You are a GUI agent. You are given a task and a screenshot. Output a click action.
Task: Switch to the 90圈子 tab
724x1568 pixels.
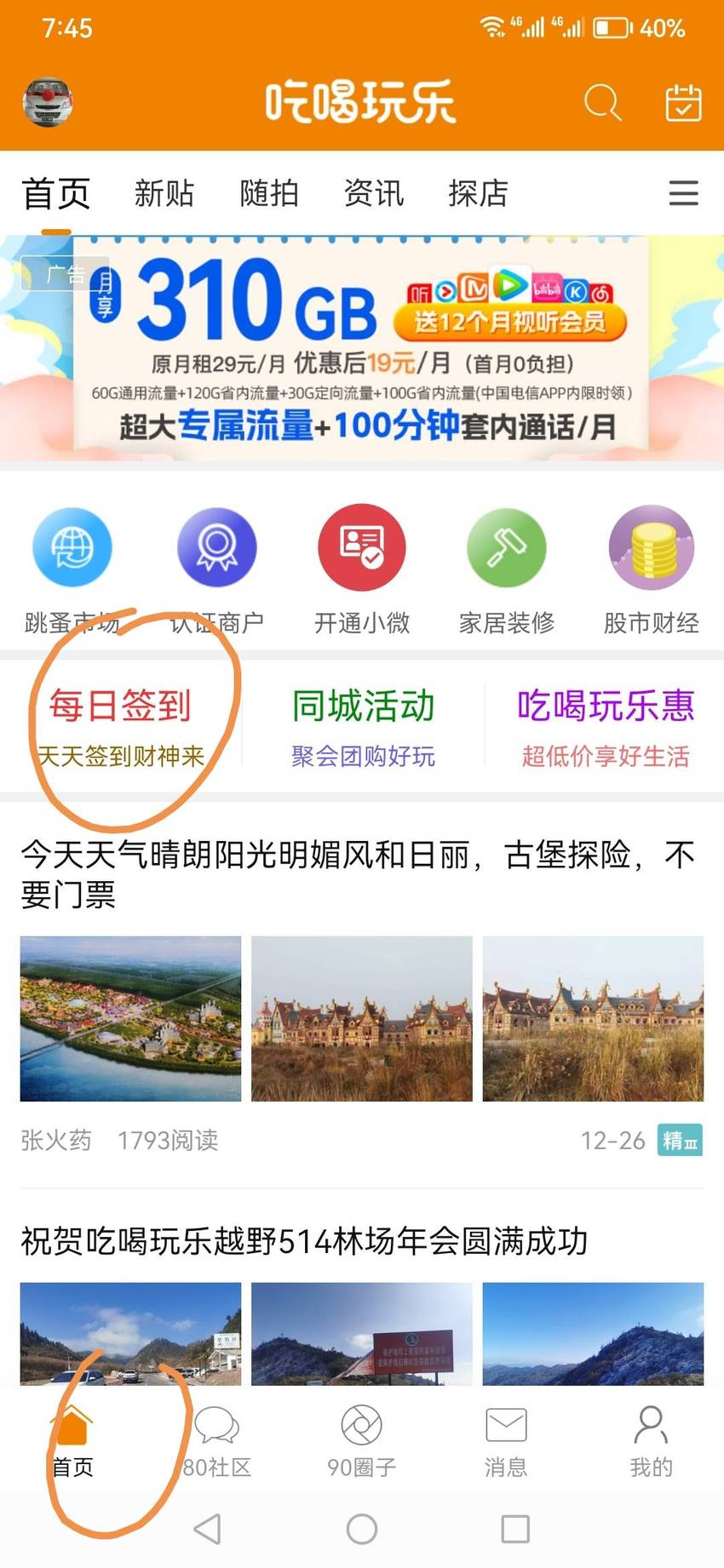(362, 1440)
